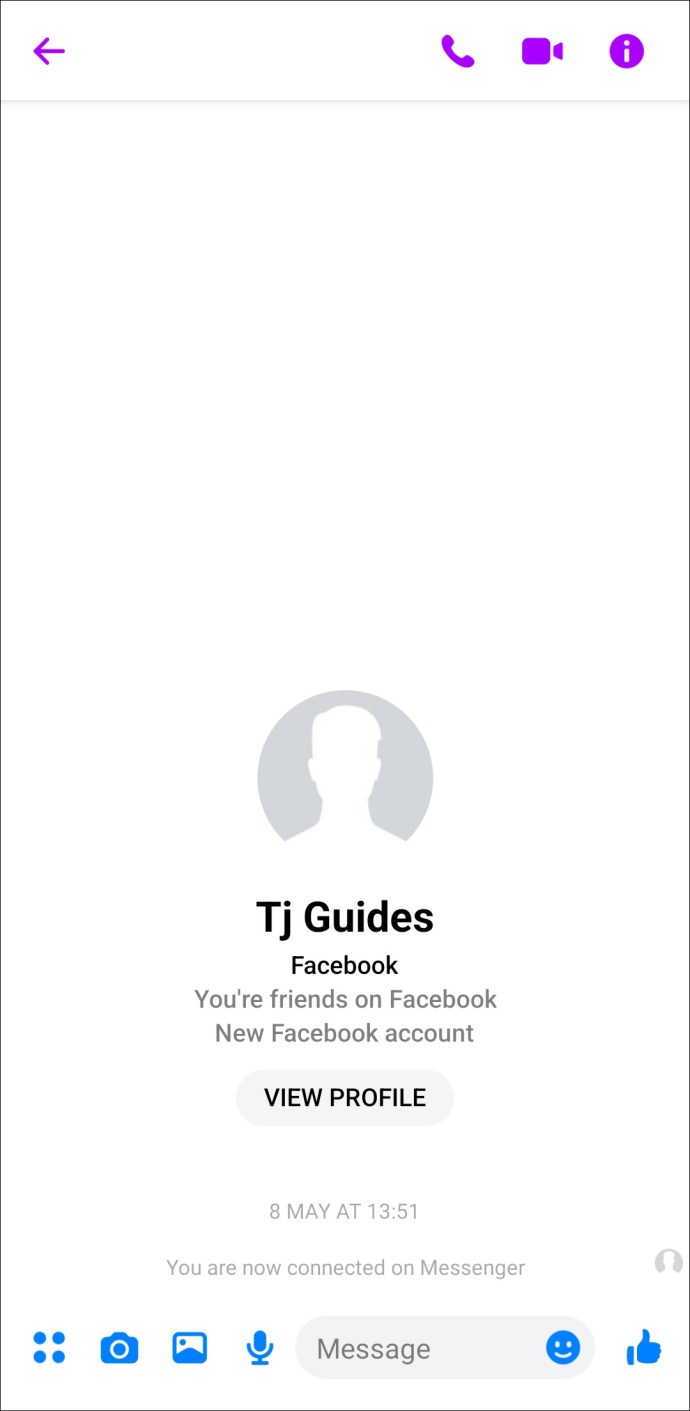Record a voice message with the microphone
This screenshot has width=690, height=1411.
coord(260,1348)
